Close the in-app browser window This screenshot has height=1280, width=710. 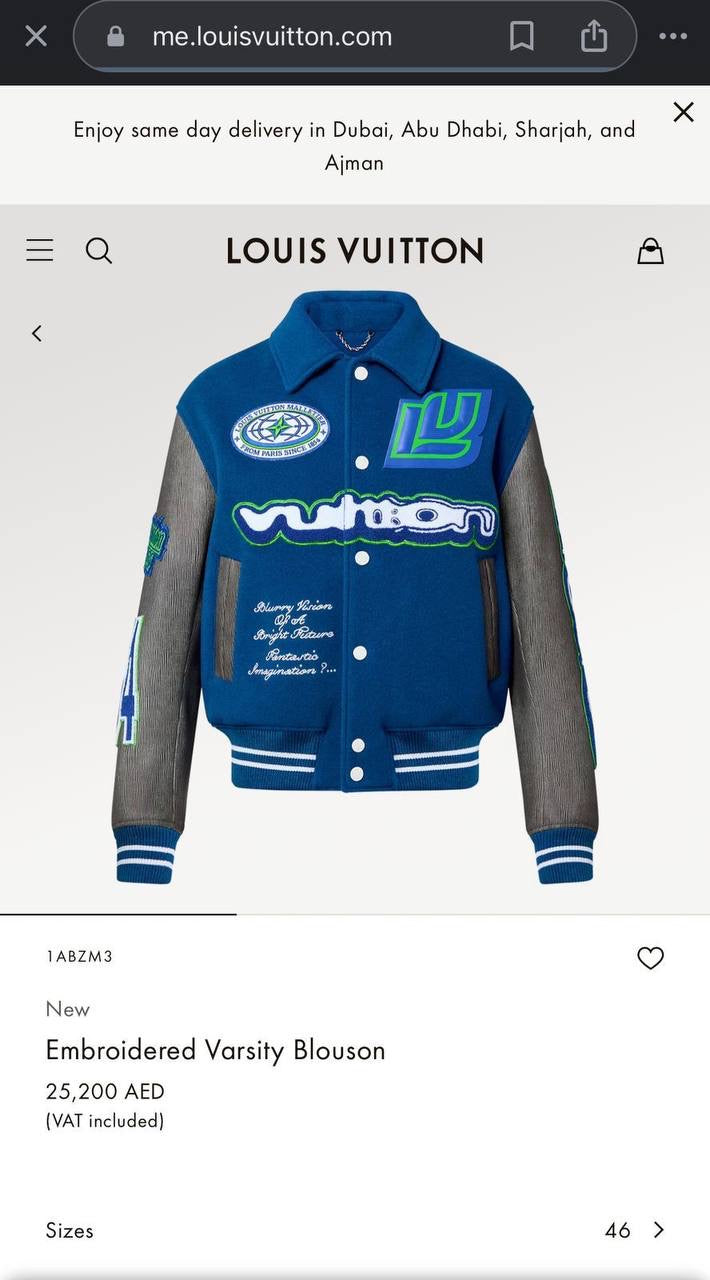coord(36,37)
